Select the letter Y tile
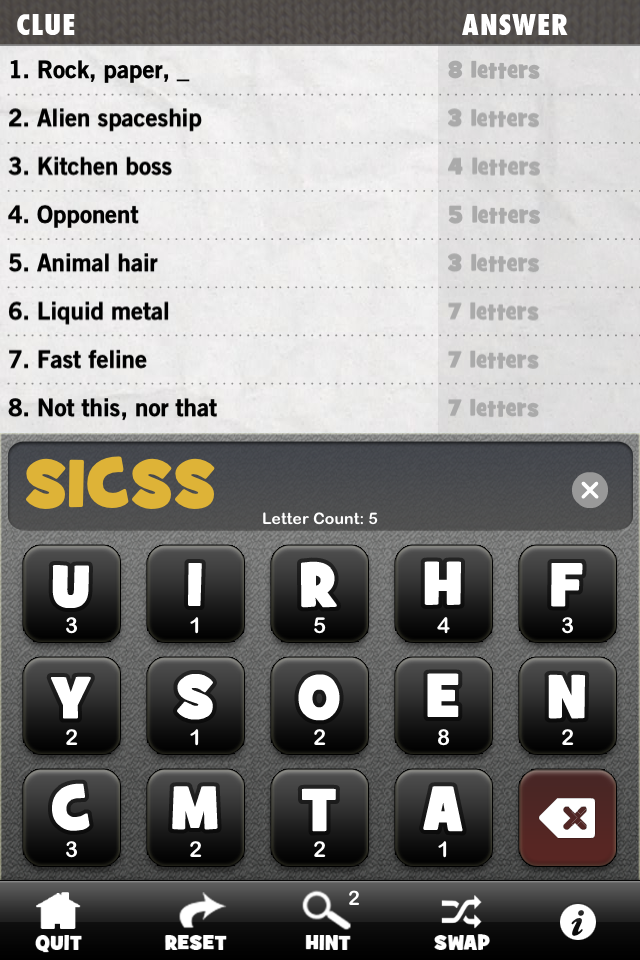Image resolution: width=640 pixels, height=960 pixels. click(x=71, y=706)
